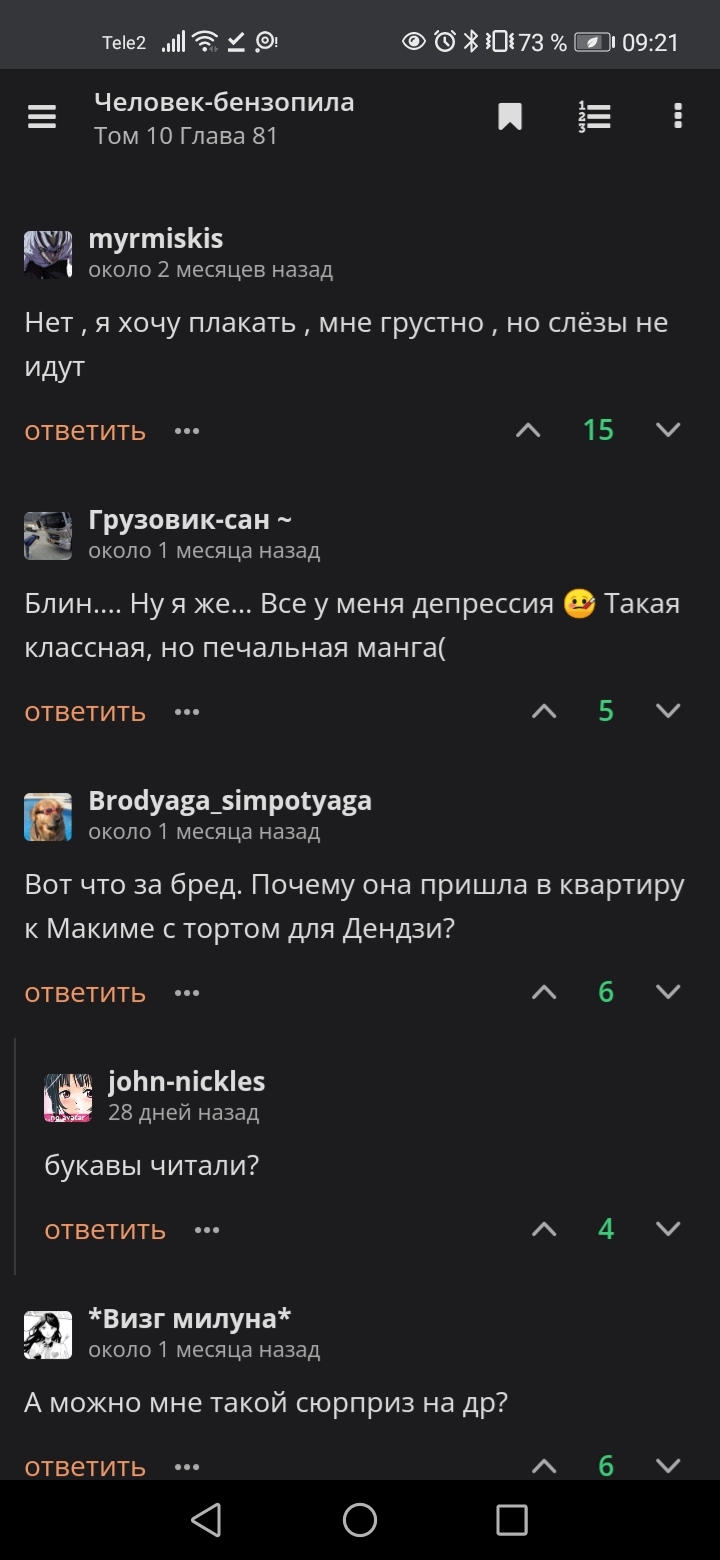Open more options on myrmiskis's comment
Image resolution: width=720 pixels, height=1560 pixels.
[x=187, y=431]
